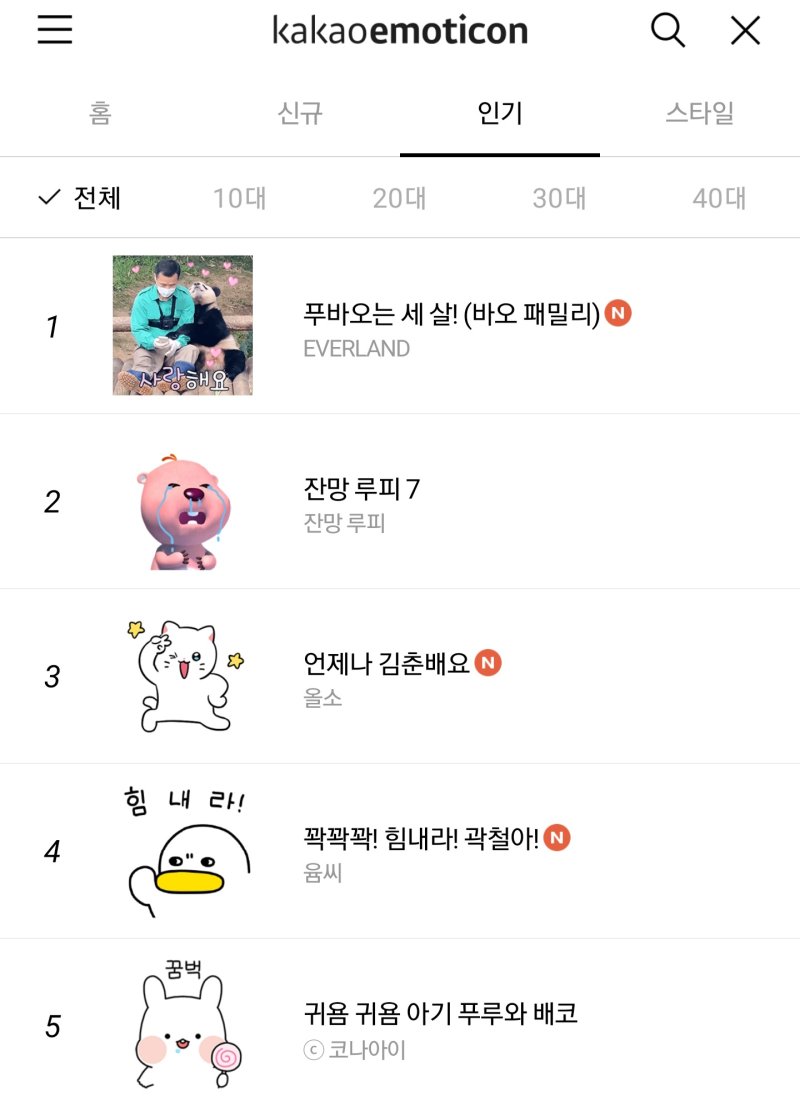Switch to the 신규 tab
This screenshot has width=800, height=1111.
coord(300,114)
